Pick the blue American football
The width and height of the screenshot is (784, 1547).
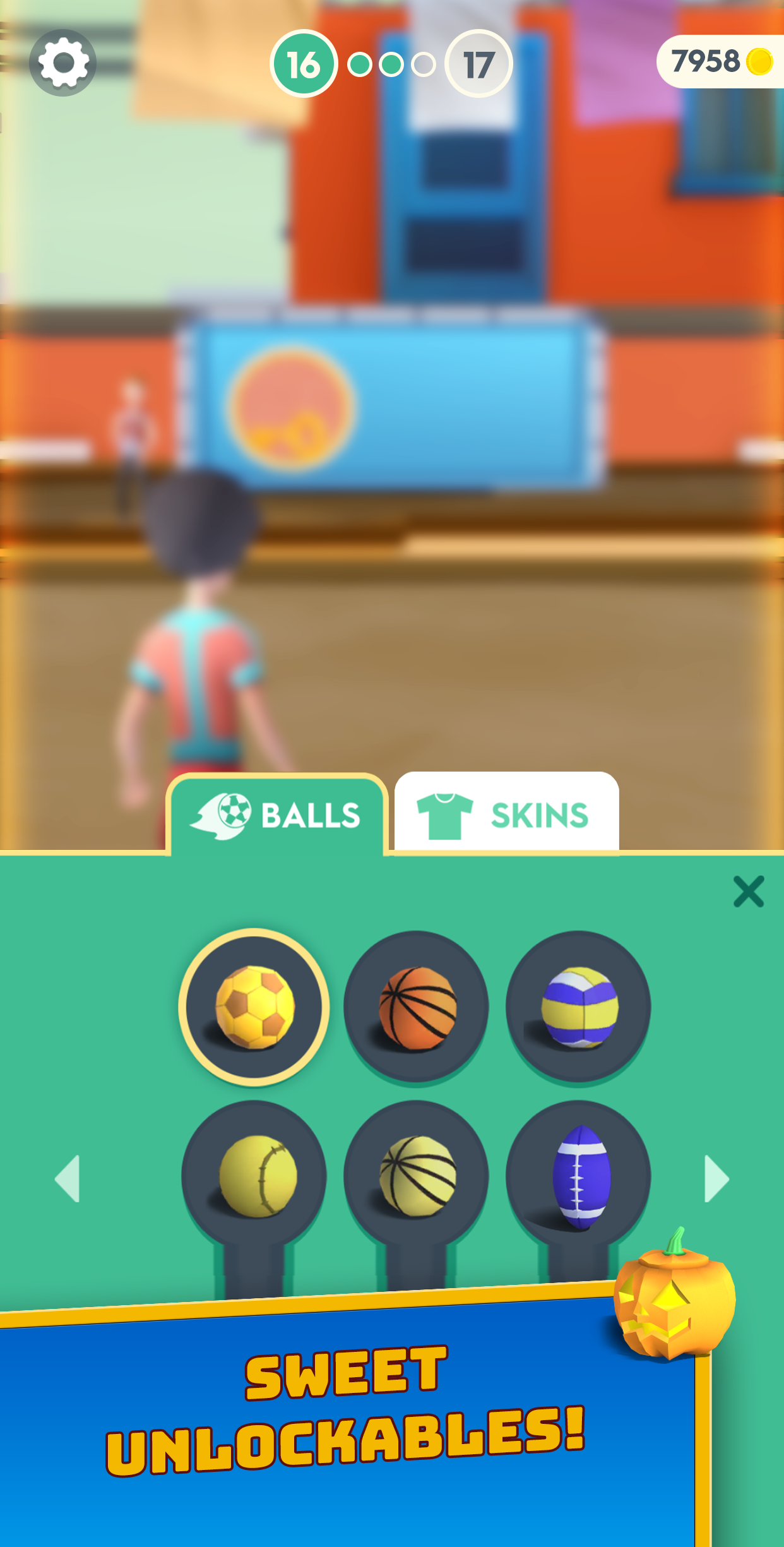[x=578, y=1176]
